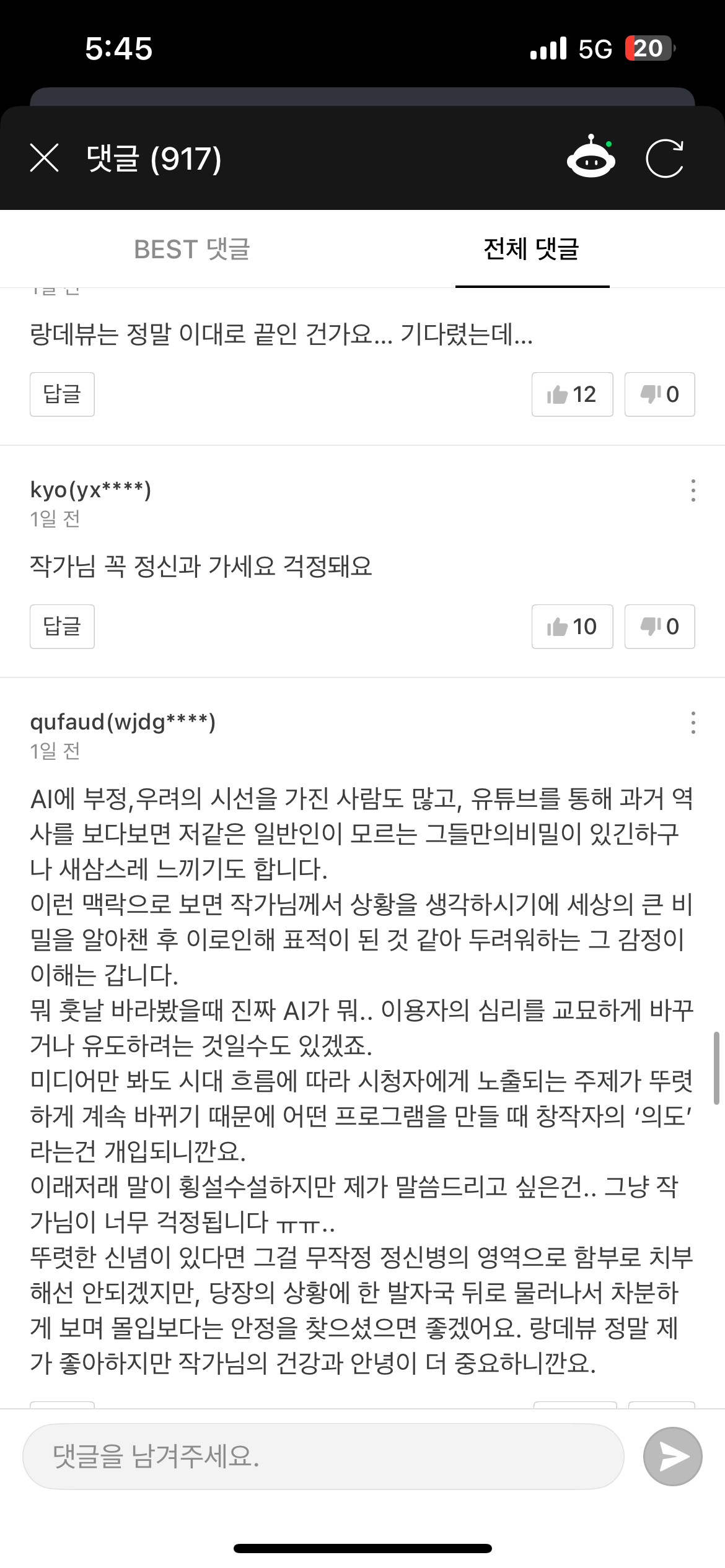
Task: Reply to the 랑데뷰는 정말 comment
Action: [x=62, y=394]
